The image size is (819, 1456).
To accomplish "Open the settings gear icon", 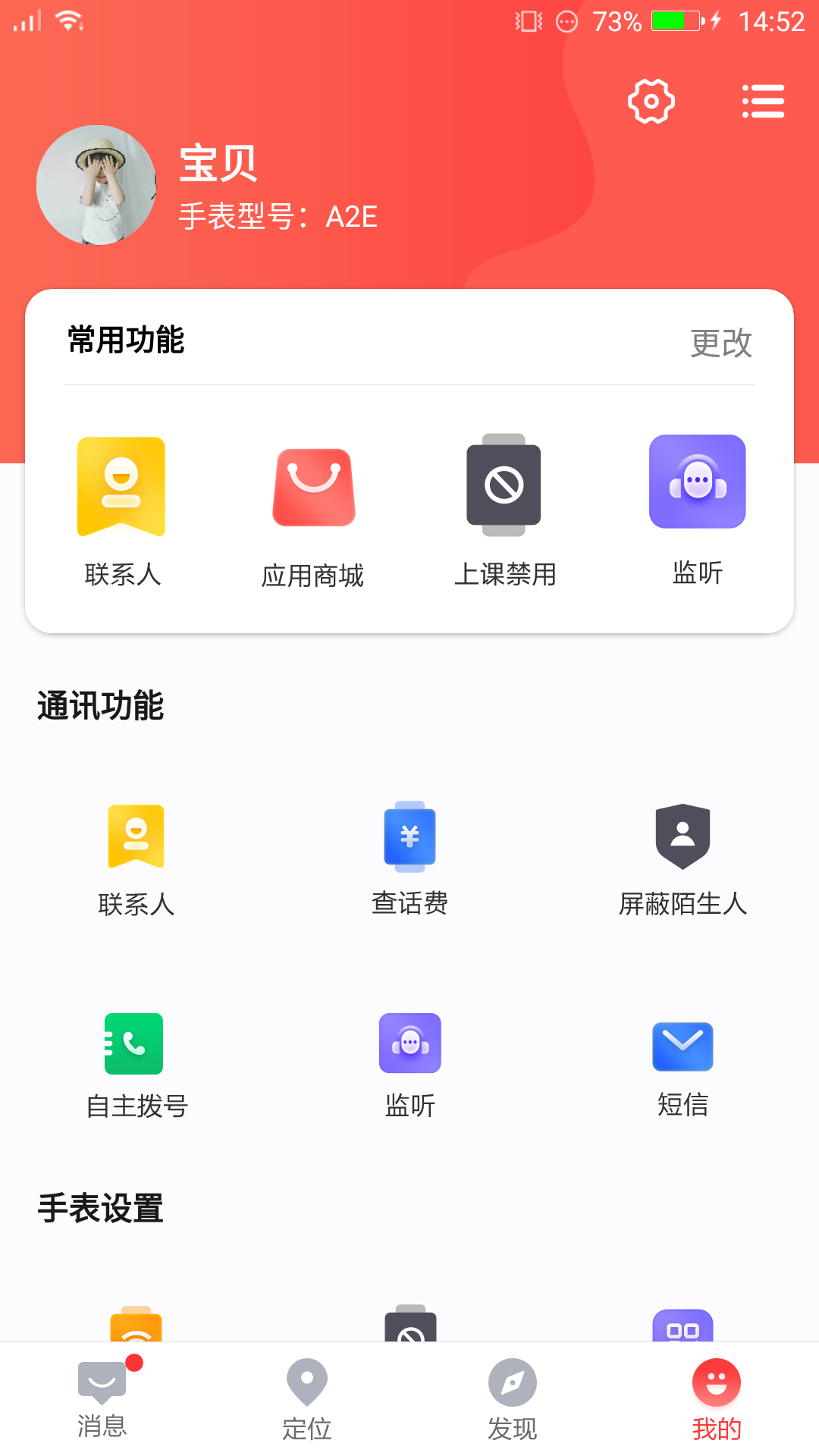I will point(651,102).
